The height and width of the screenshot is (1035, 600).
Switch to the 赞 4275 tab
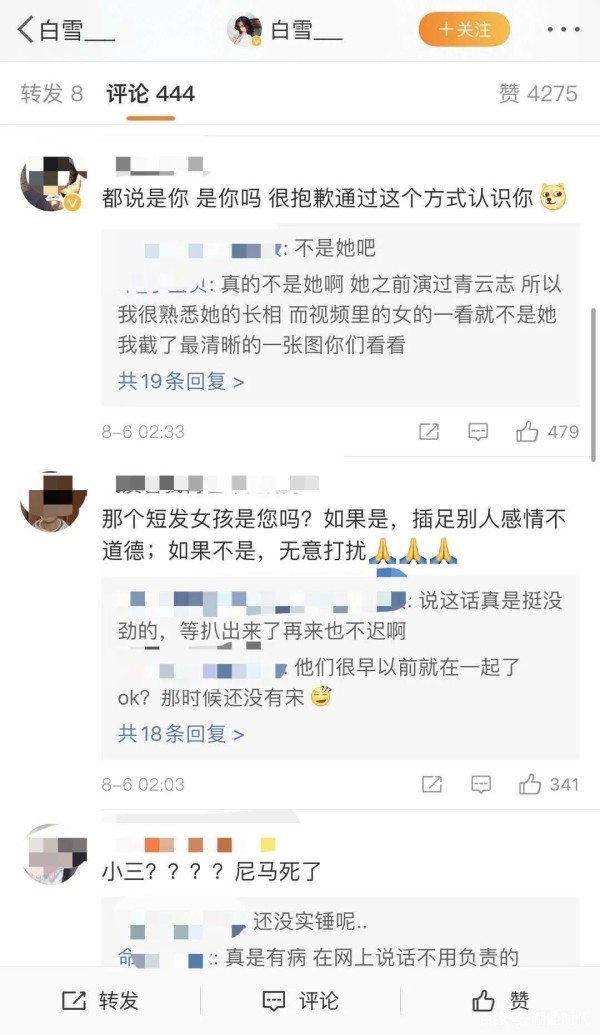(x=538, y=94)
